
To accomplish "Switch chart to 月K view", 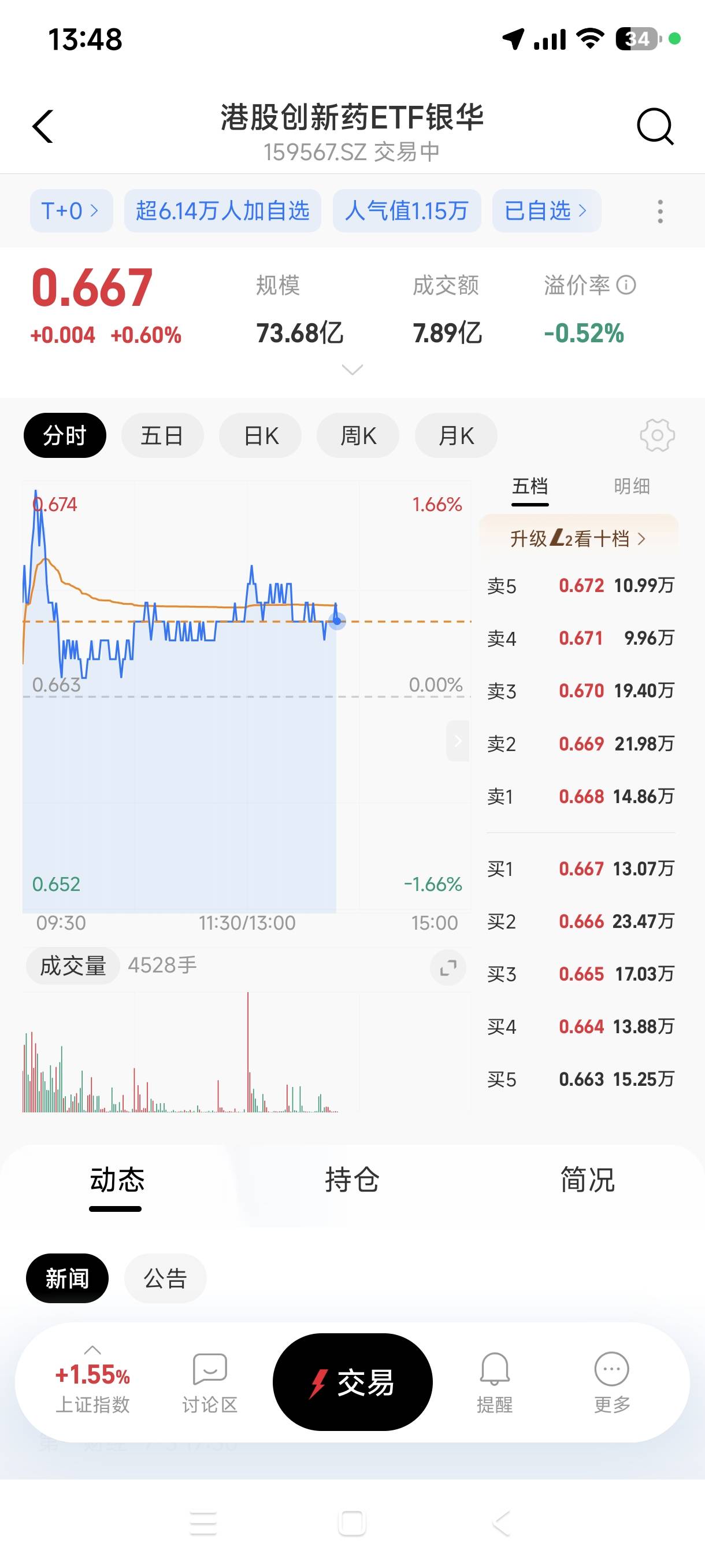I will pos(455,435).
